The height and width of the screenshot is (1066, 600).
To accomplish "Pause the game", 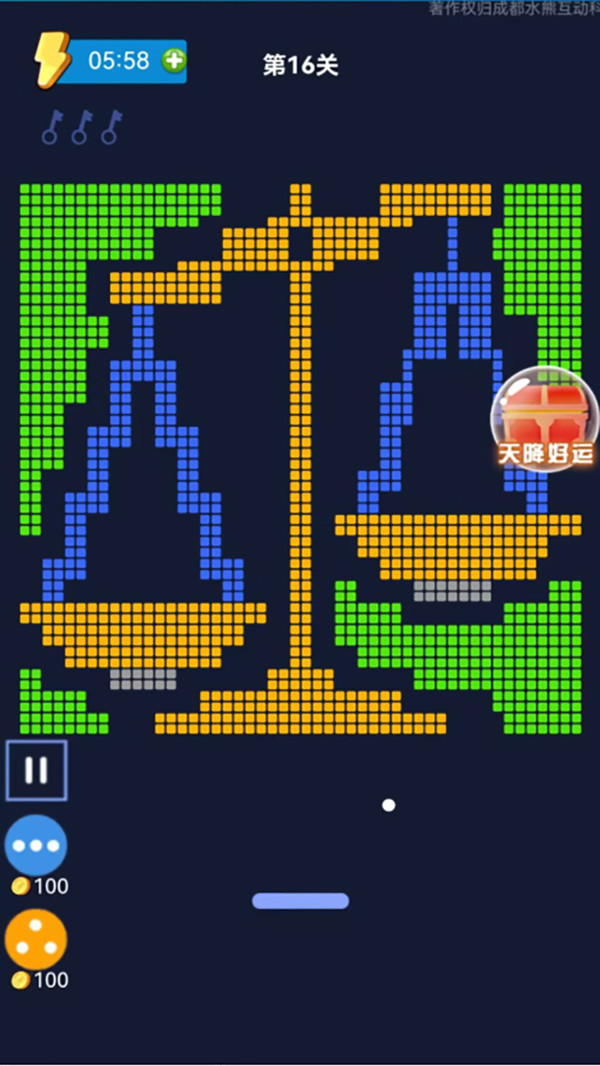I will click(36, 770).
